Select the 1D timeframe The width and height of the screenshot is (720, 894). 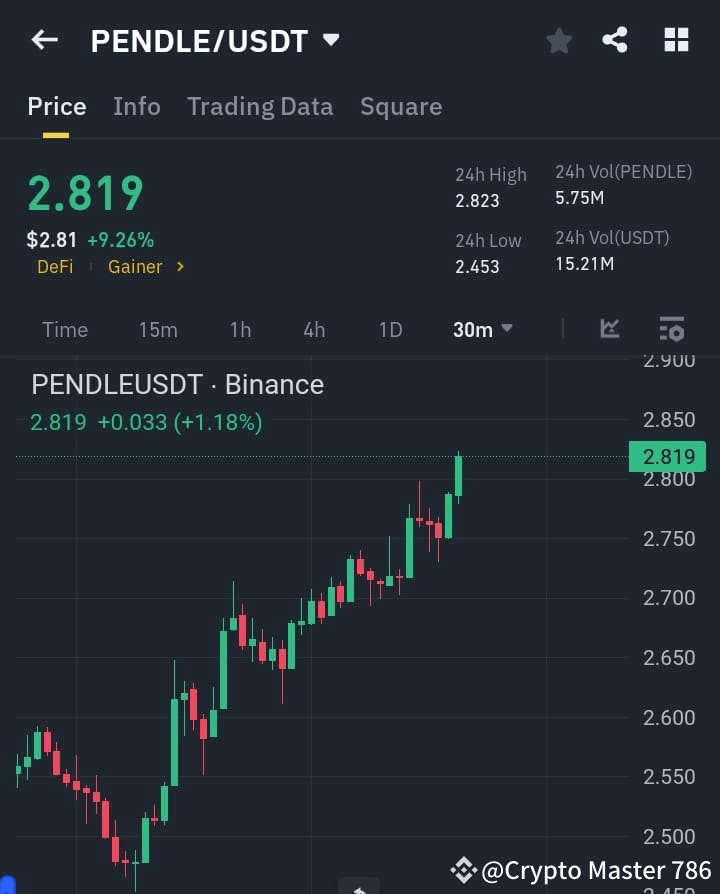(x=390, y=329)
